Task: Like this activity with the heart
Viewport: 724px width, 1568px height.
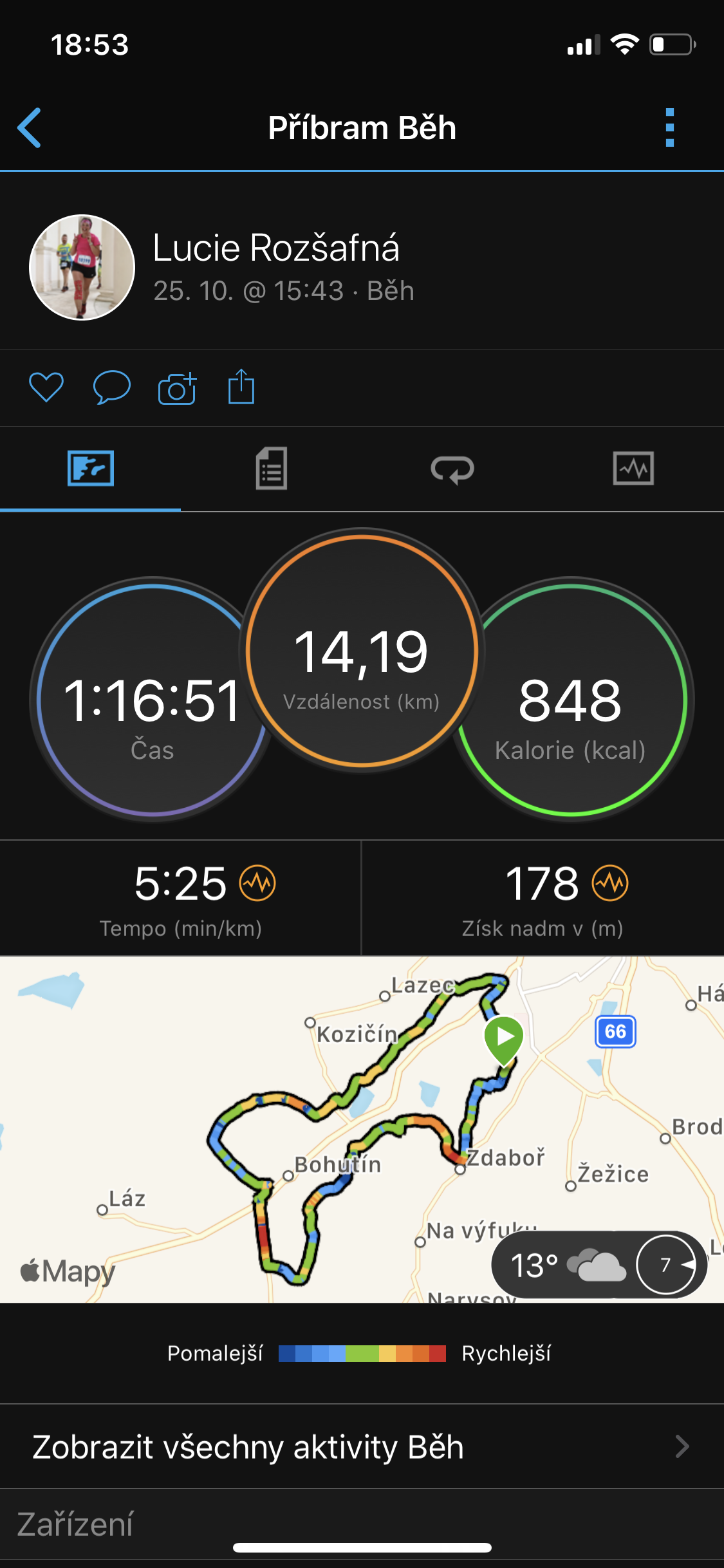Action: pos(46,387)
